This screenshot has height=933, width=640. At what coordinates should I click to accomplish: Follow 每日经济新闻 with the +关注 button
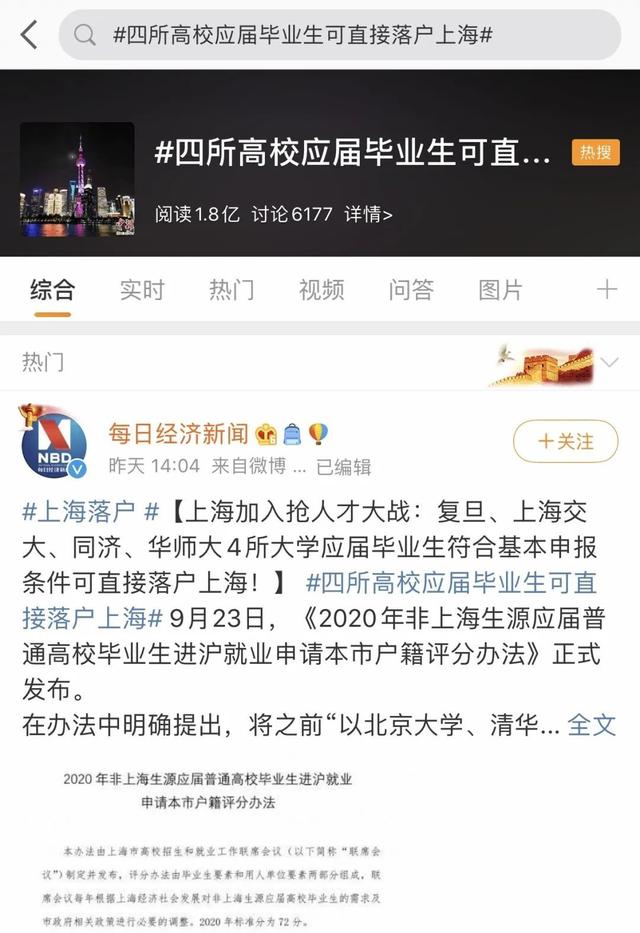tap(565, 441)
